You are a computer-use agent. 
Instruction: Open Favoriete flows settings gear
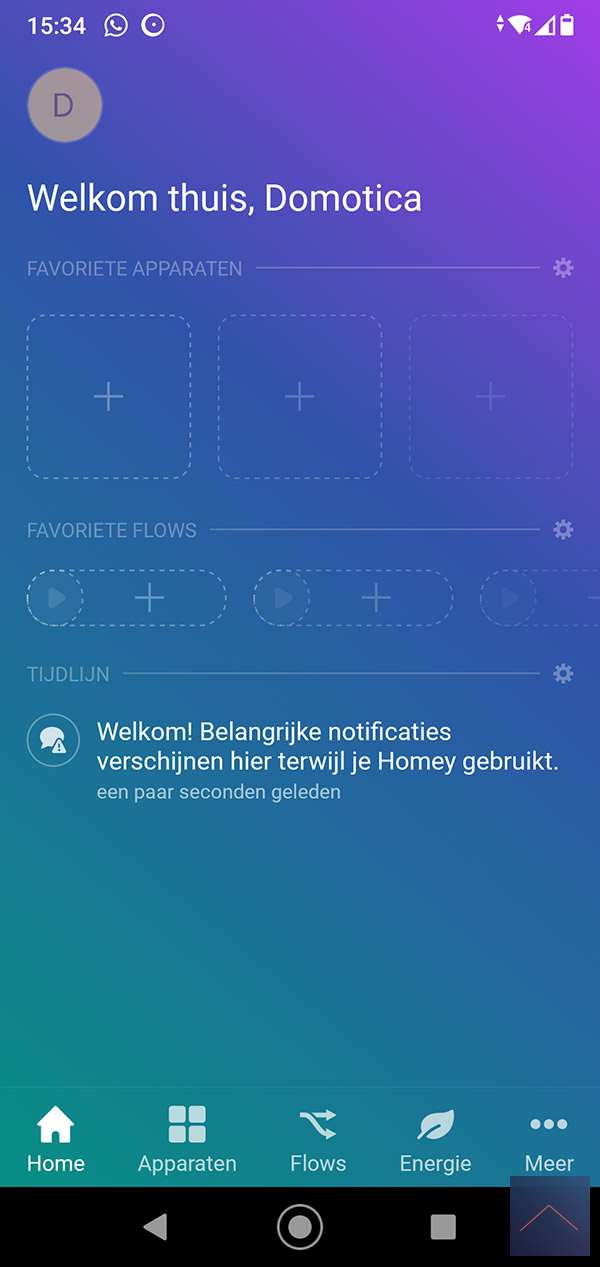[x=563, y=530]
